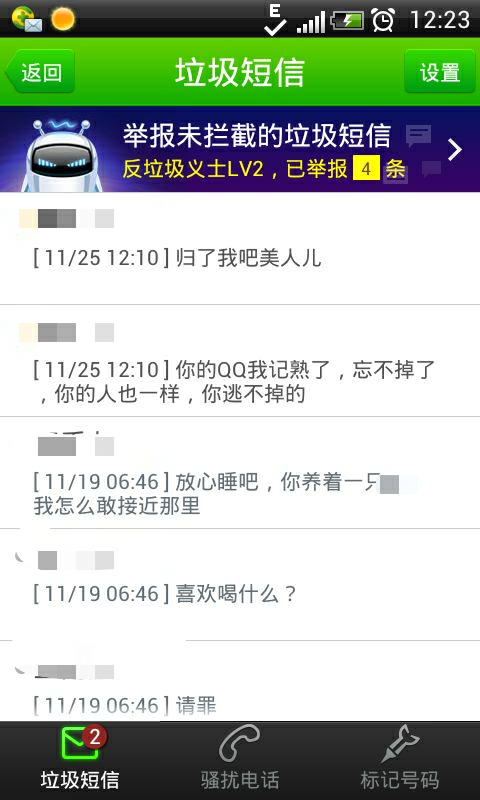The width and height of the screenshot is (480, 800).
Task: Tap the 返回 back button
Action: 40,72
